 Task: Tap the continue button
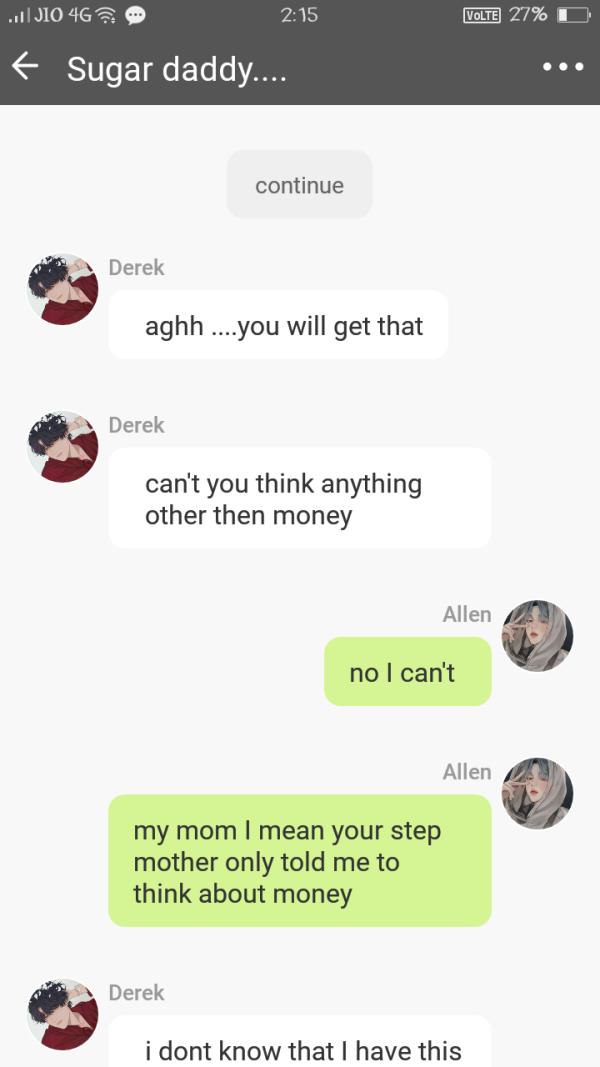(x=299, y=185)
